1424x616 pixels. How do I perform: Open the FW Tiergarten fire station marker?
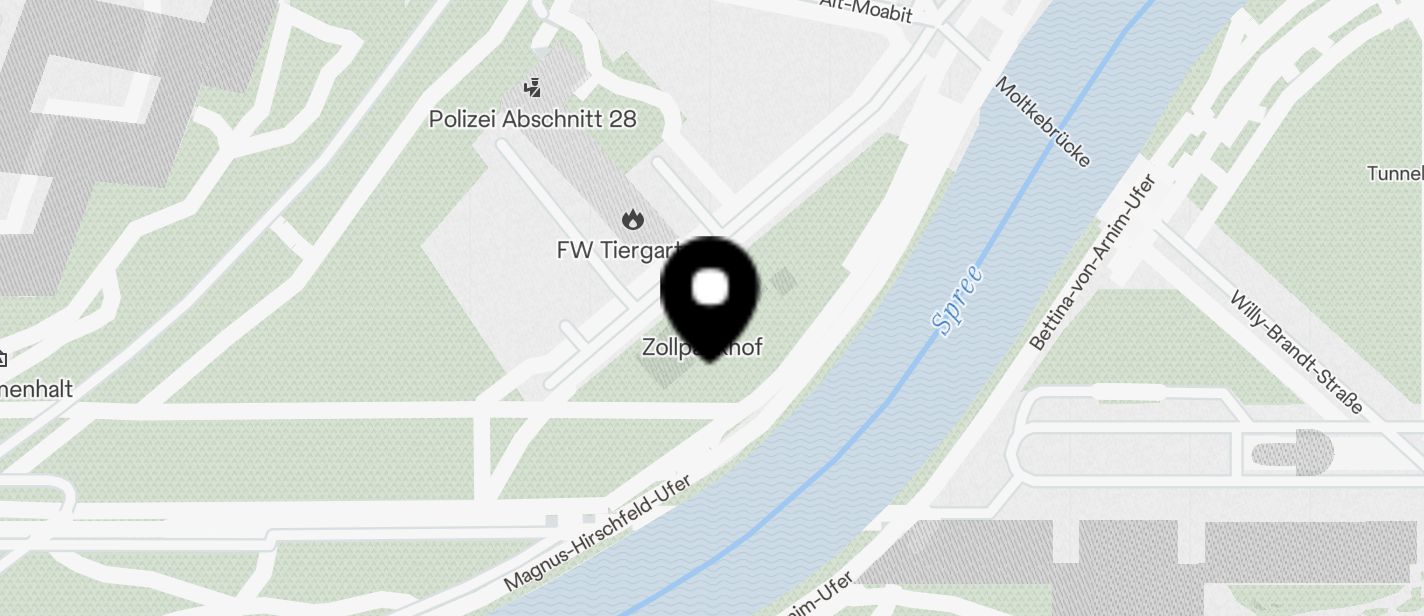[632, 220]
